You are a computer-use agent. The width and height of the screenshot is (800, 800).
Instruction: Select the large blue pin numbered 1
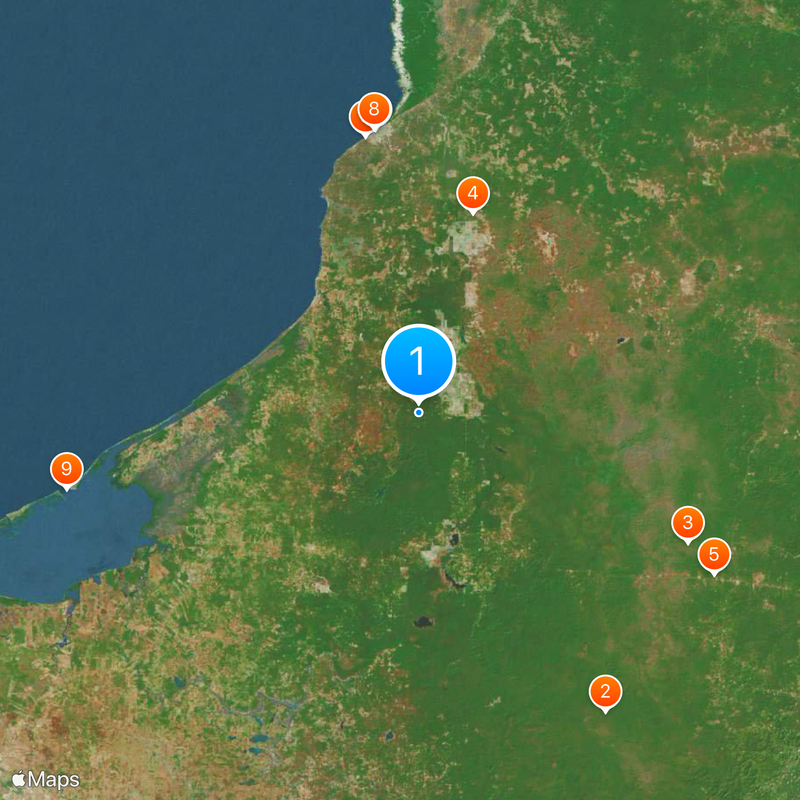point(419,361)
